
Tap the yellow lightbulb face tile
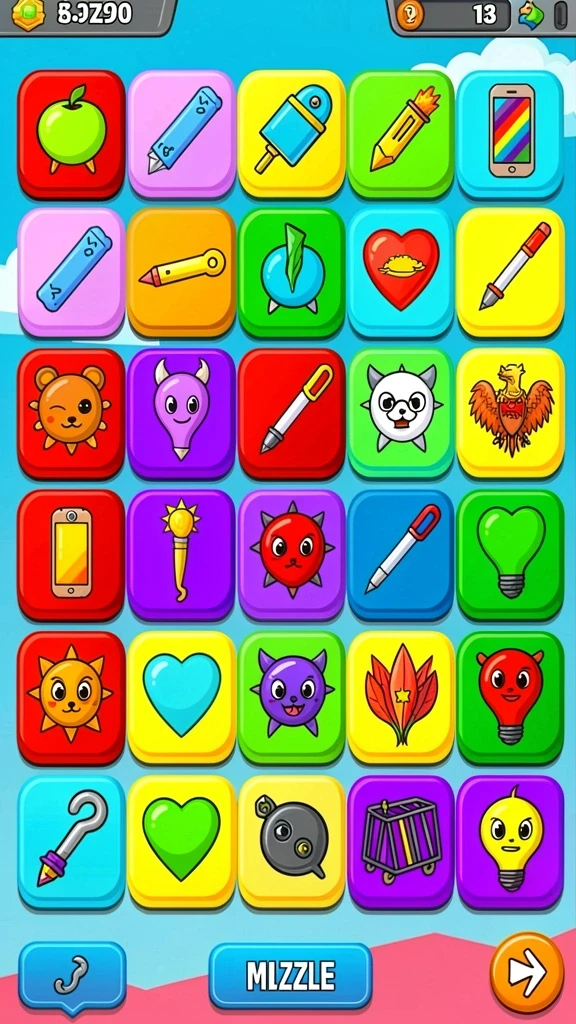[510, 842]
